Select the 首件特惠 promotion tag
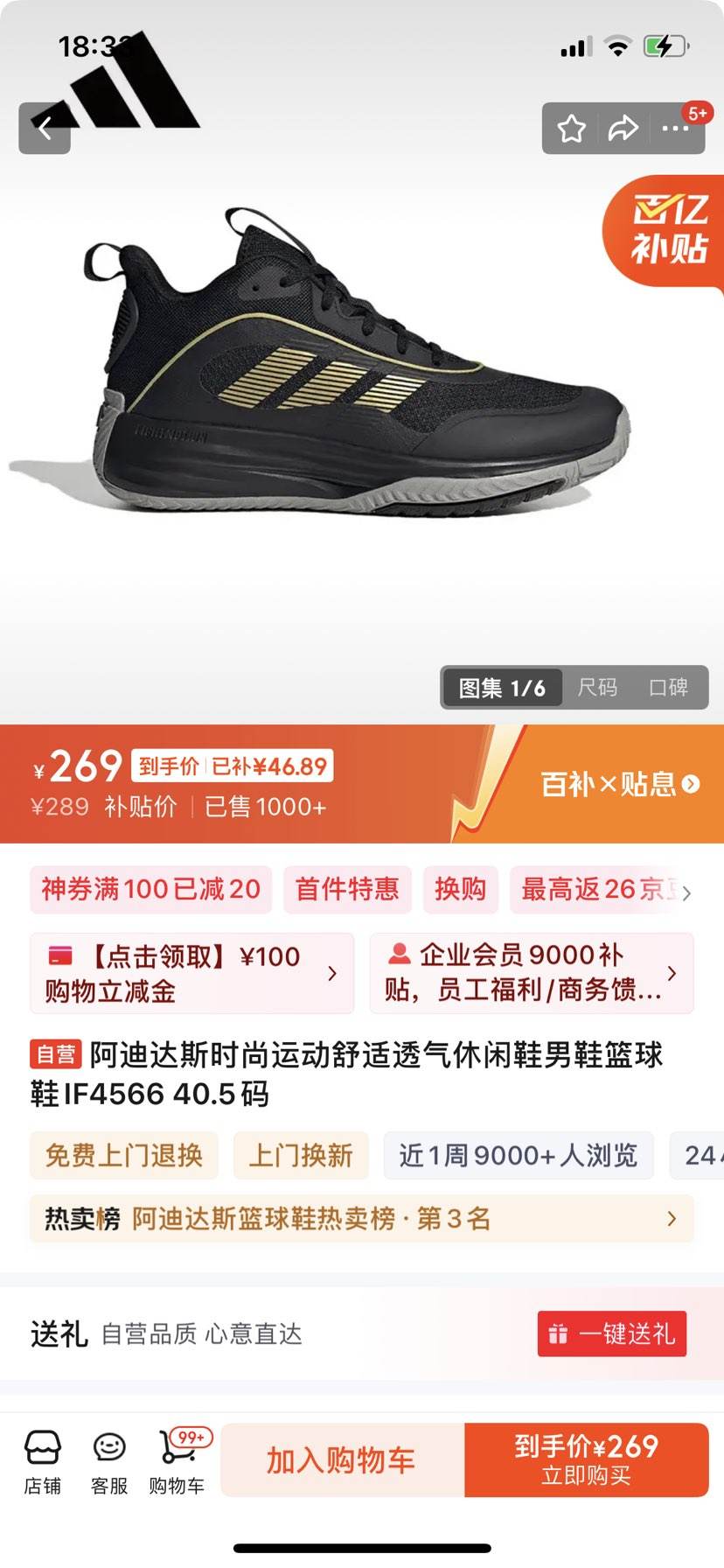The image size is (724, 1568). (347, 889)
